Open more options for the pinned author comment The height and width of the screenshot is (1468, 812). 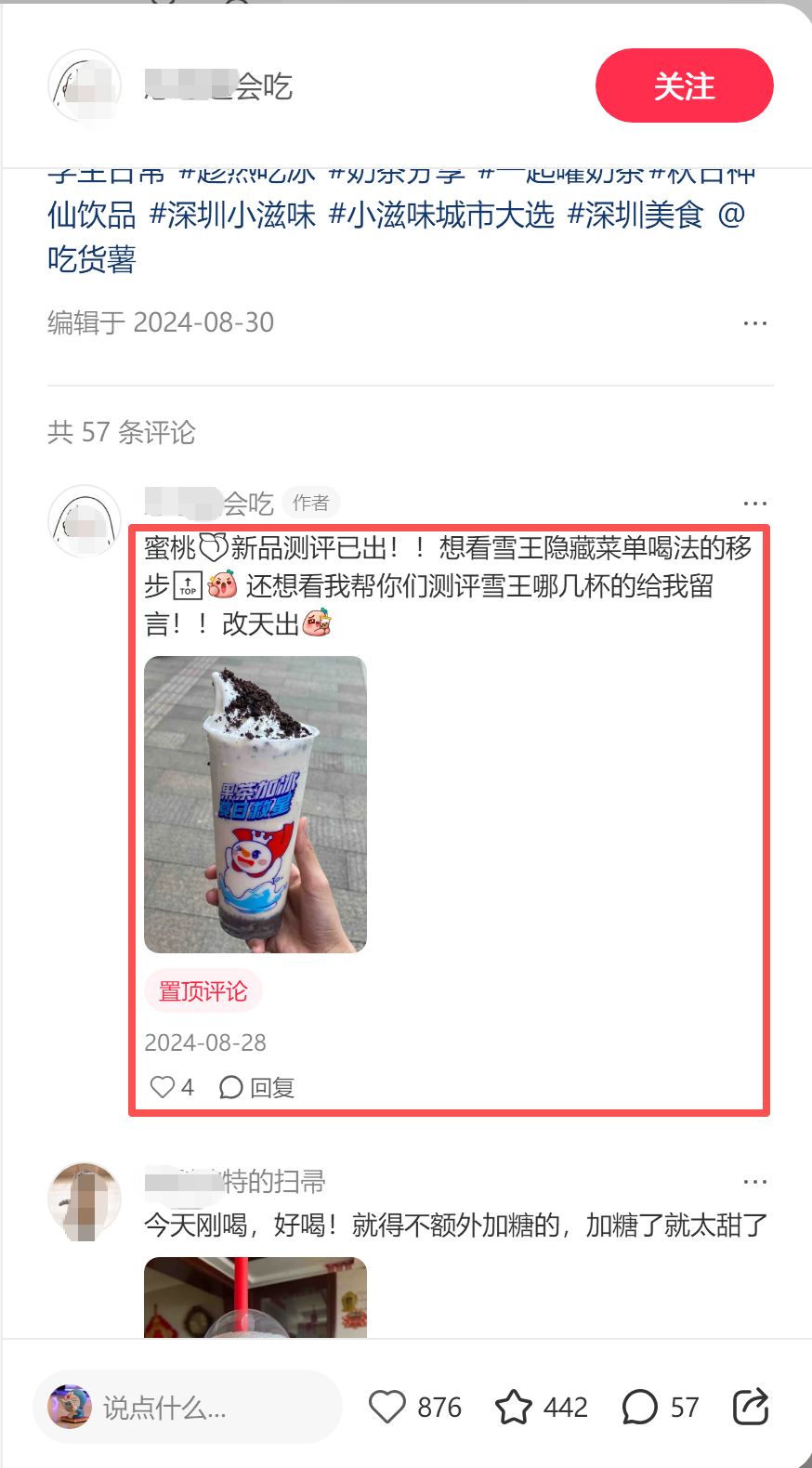pyautogui.click(x=754, y=504)
